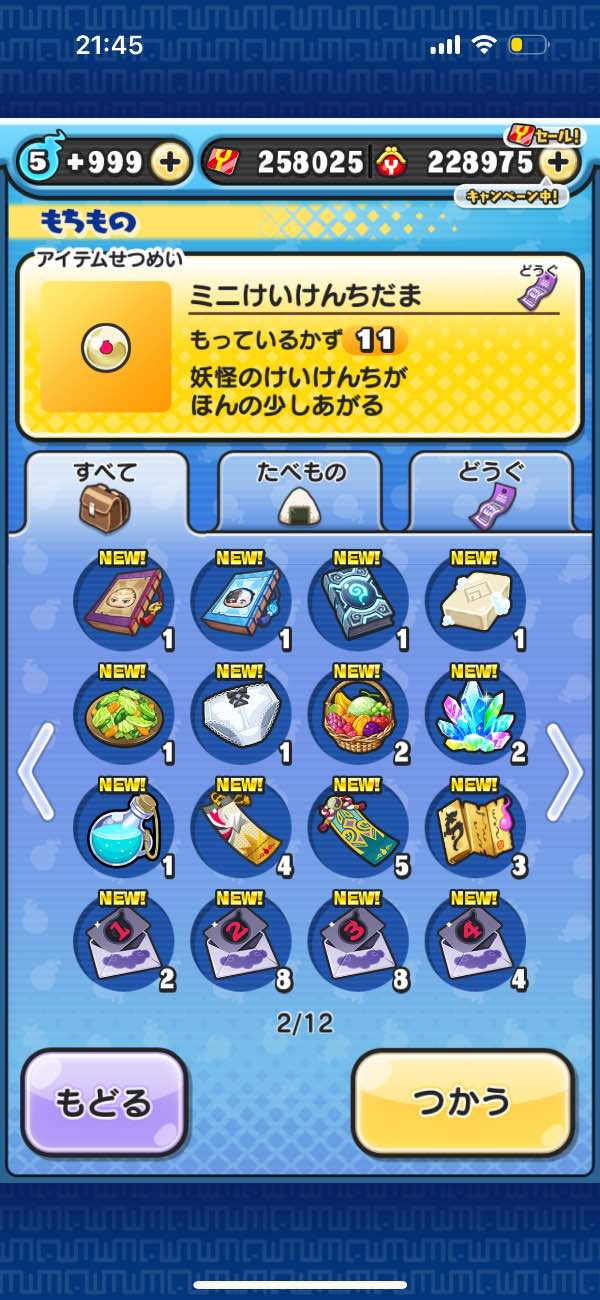Tap the もどる (back) button
Image resolution: width=600 pixels, height=1300 pixels.
(104, 1103)
